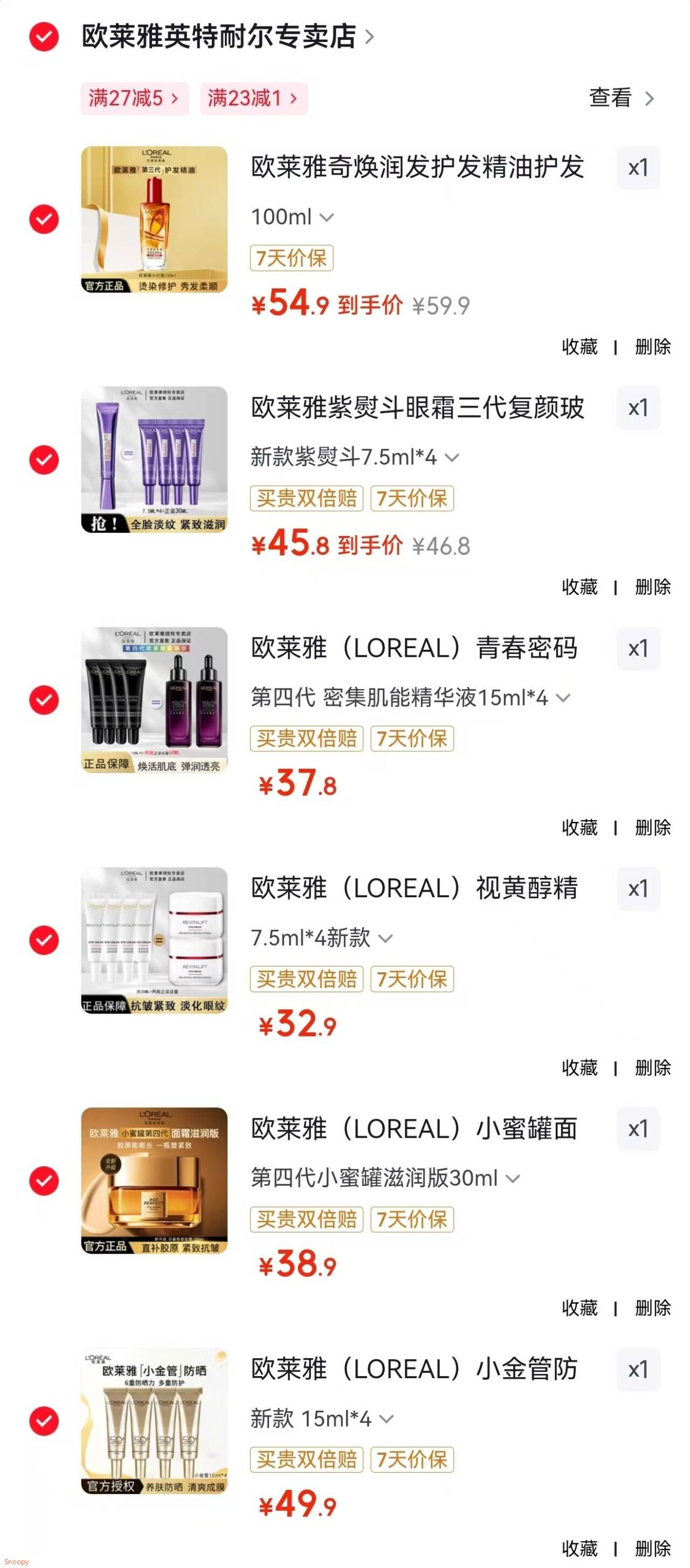
Task: Click the 7天价保 tag on hair oil
Action: tap(291, 258)
